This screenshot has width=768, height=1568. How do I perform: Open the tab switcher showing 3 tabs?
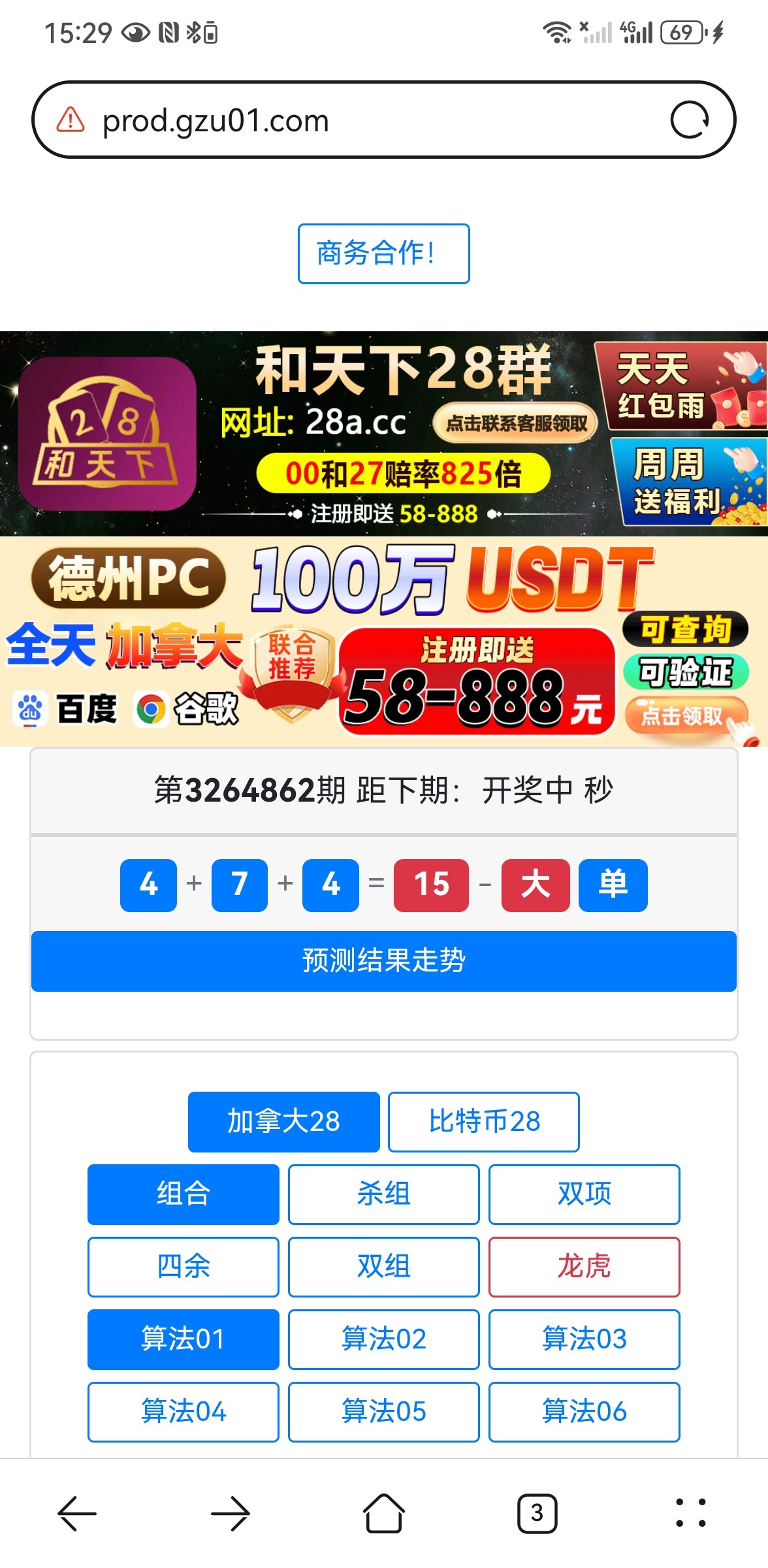click(x=537, y=1513)
